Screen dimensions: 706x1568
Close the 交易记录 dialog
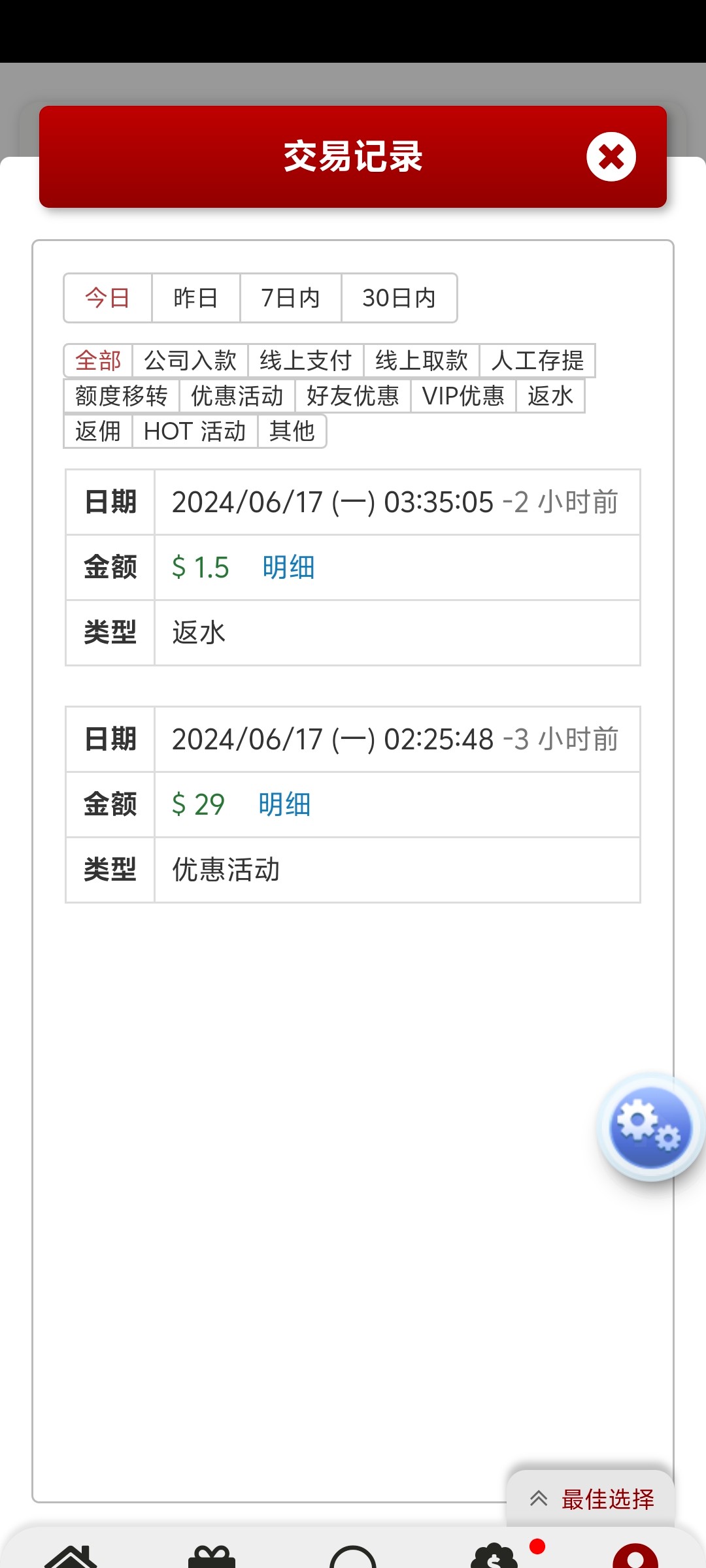[x=611, y=157]
